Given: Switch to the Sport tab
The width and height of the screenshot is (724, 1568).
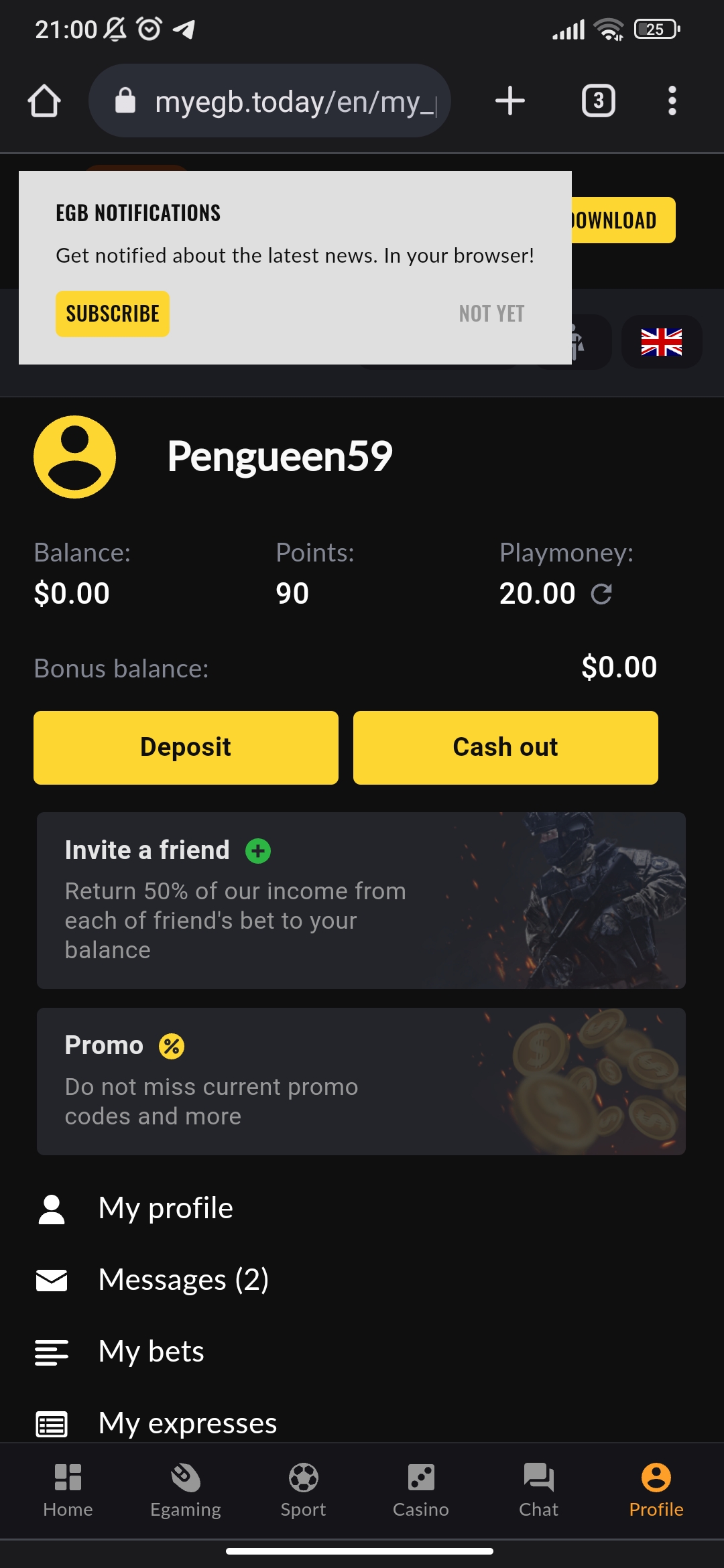Looking at the screenshot, I should tap(303, 1490).
